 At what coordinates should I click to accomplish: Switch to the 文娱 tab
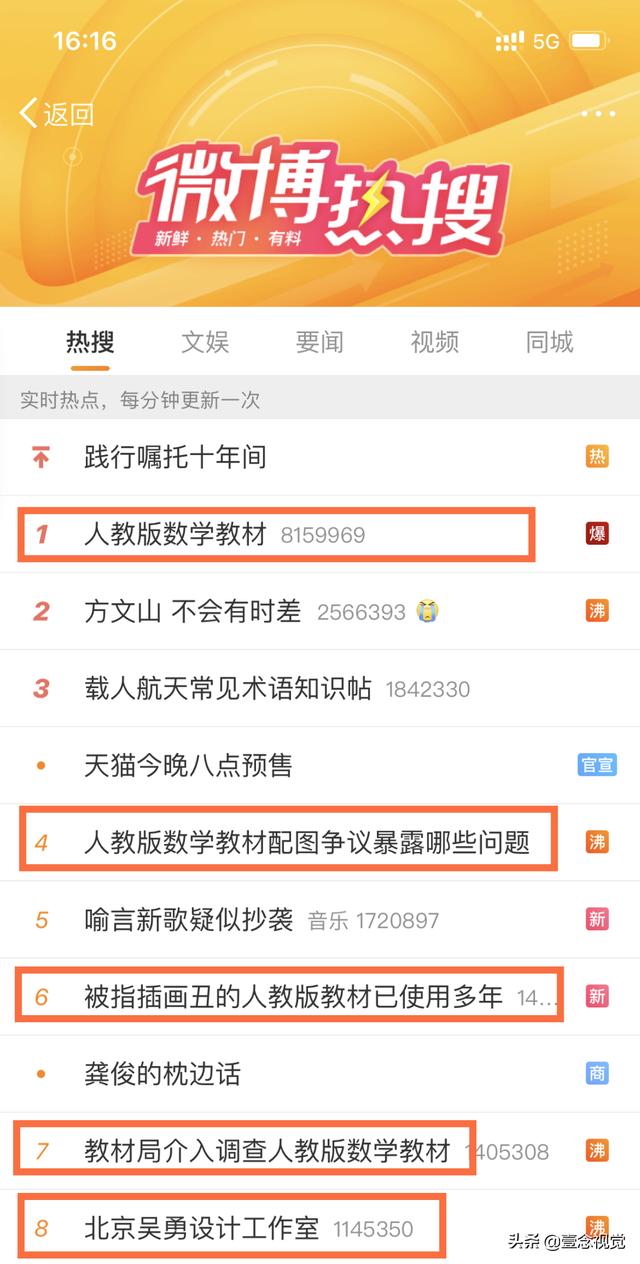pyautogui.click(x=205, y=342)
